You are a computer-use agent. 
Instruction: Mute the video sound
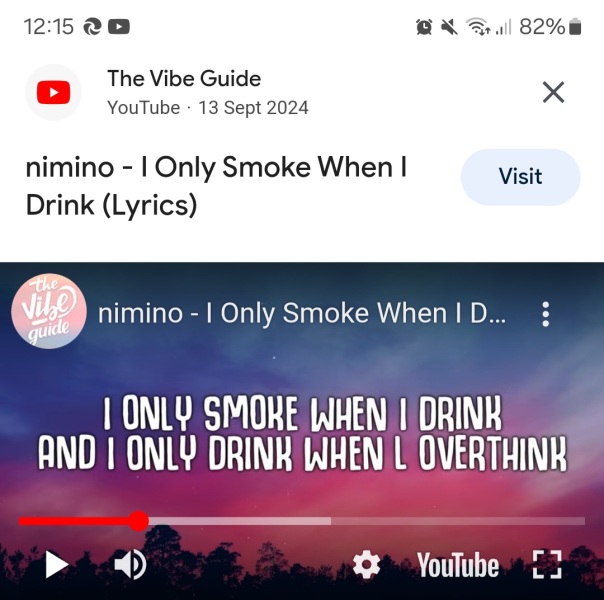pyautogui.click(x=129, y=565)
